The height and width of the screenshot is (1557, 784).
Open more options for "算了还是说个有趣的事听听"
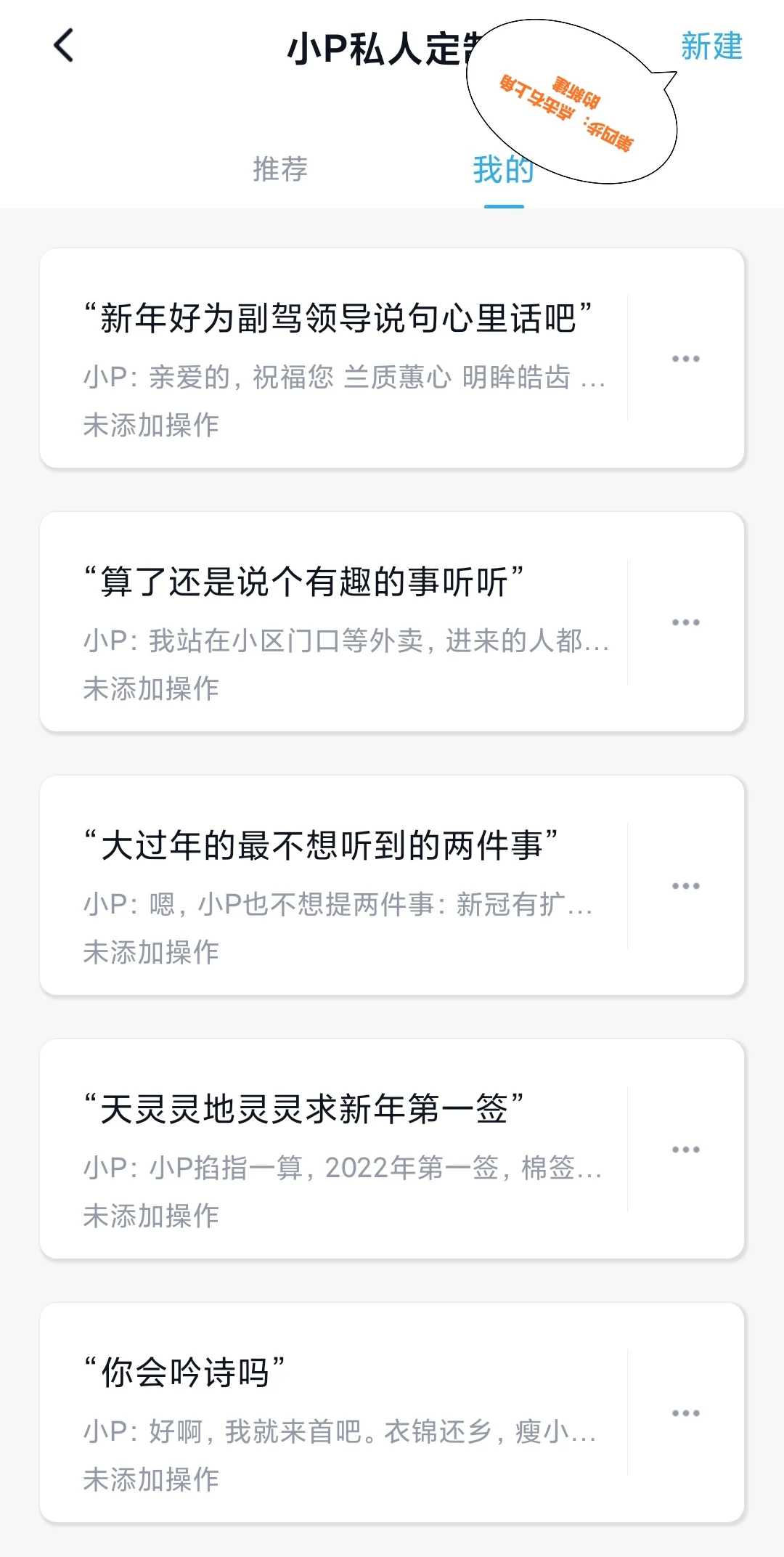685,622
